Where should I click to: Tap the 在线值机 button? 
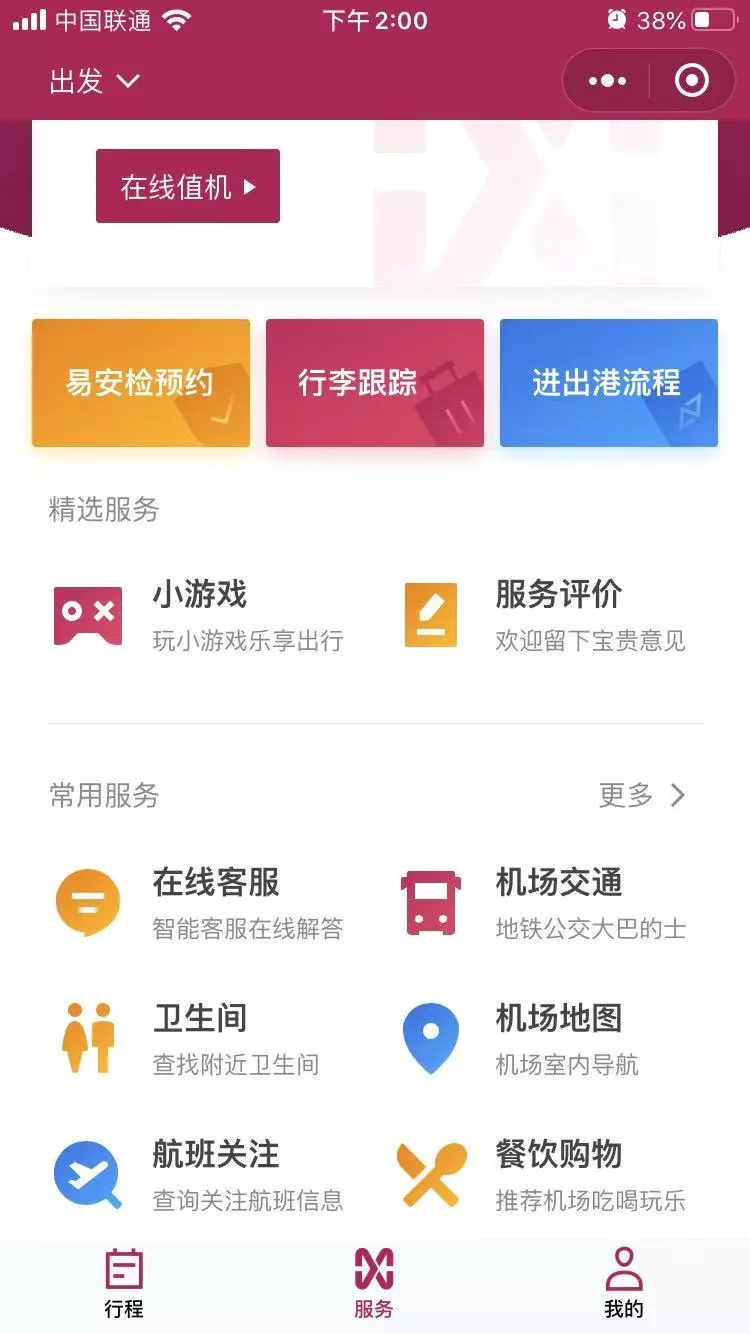[x=188, y=186]
